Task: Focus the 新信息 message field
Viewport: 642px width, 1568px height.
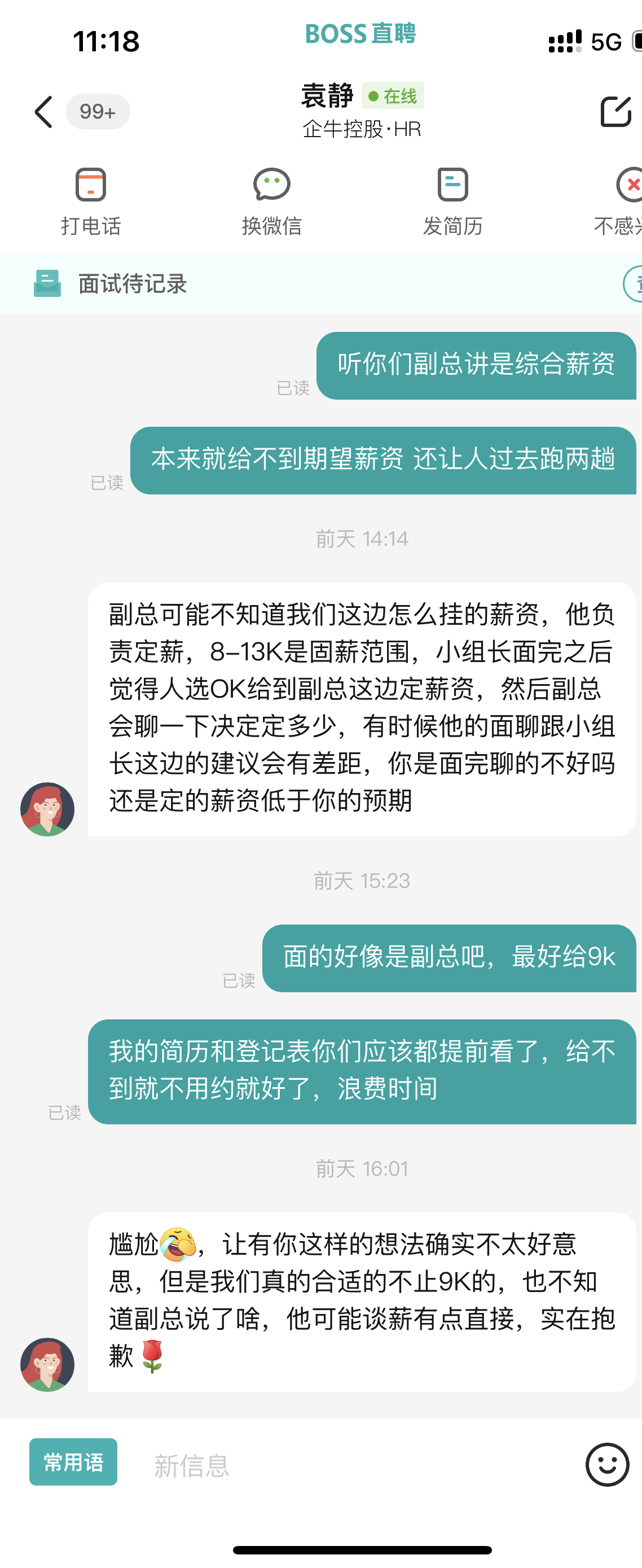Action: pos(353,1465)
